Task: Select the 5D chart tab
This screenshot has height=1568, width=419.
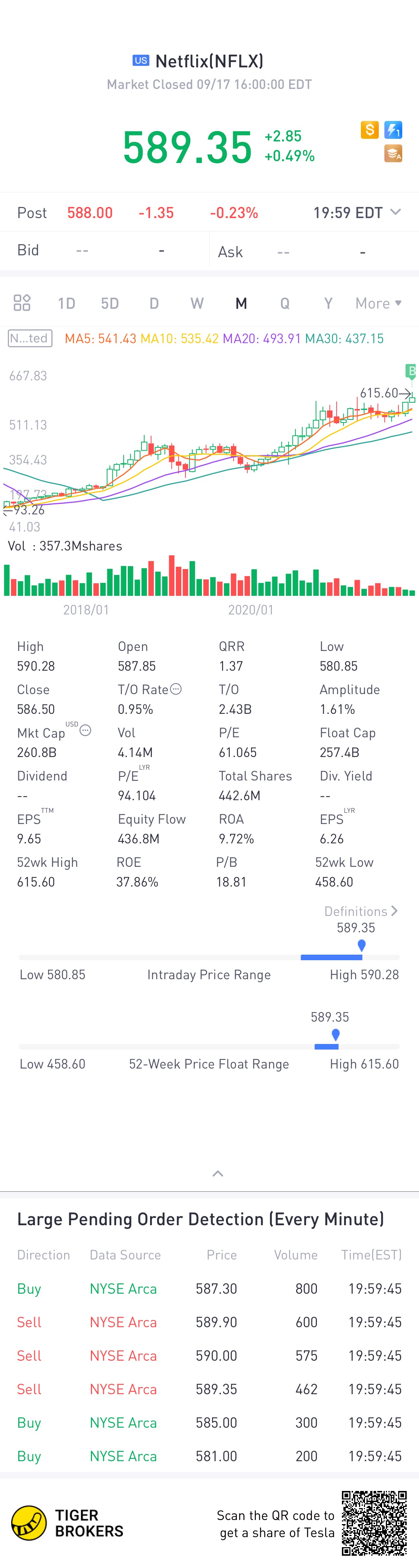Action: click(x=109, y=303)
